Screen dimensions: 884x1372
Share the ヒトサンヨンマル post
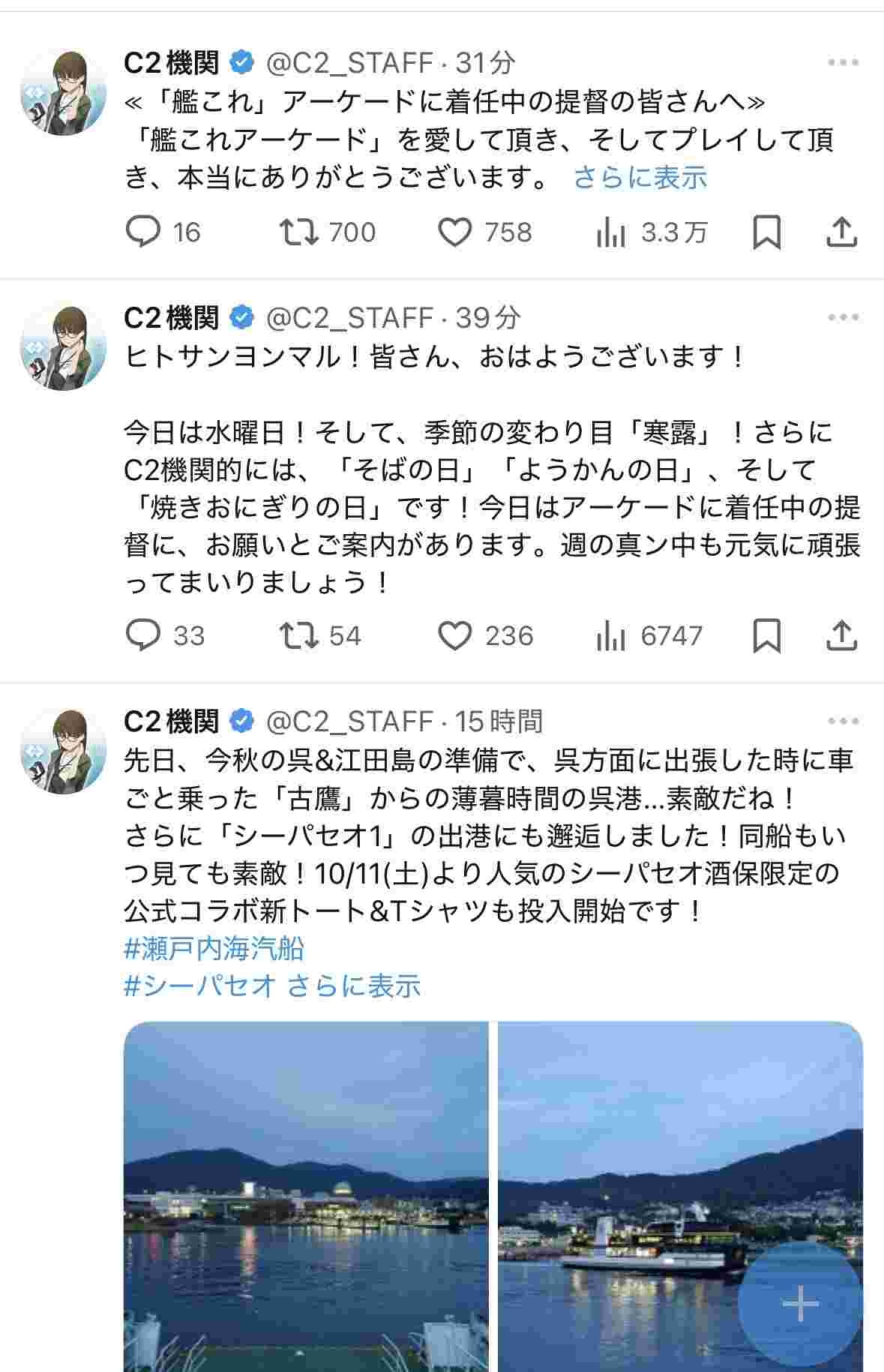click(841, 635)
